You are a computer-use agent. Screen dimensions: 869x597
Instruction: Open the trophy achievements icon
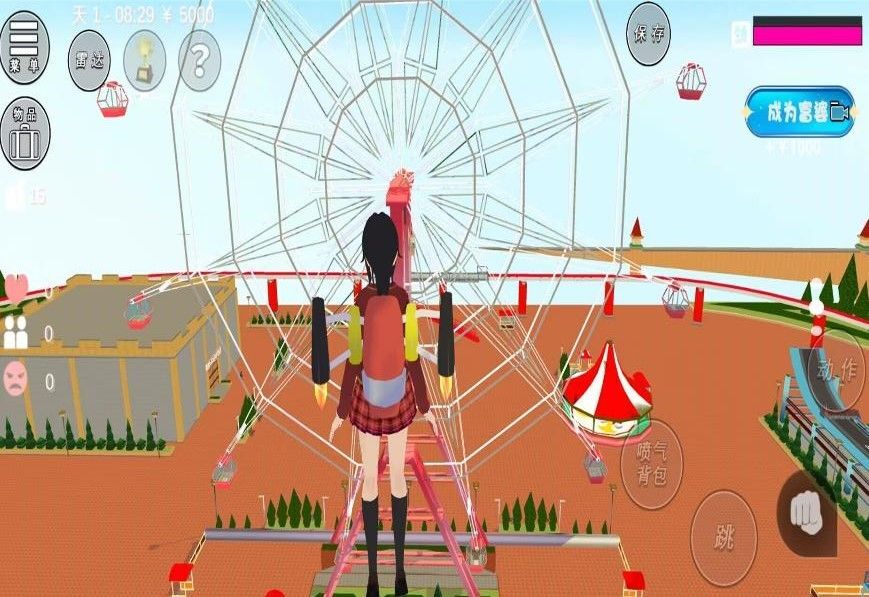pyautogui.click(x=145, y=59)
